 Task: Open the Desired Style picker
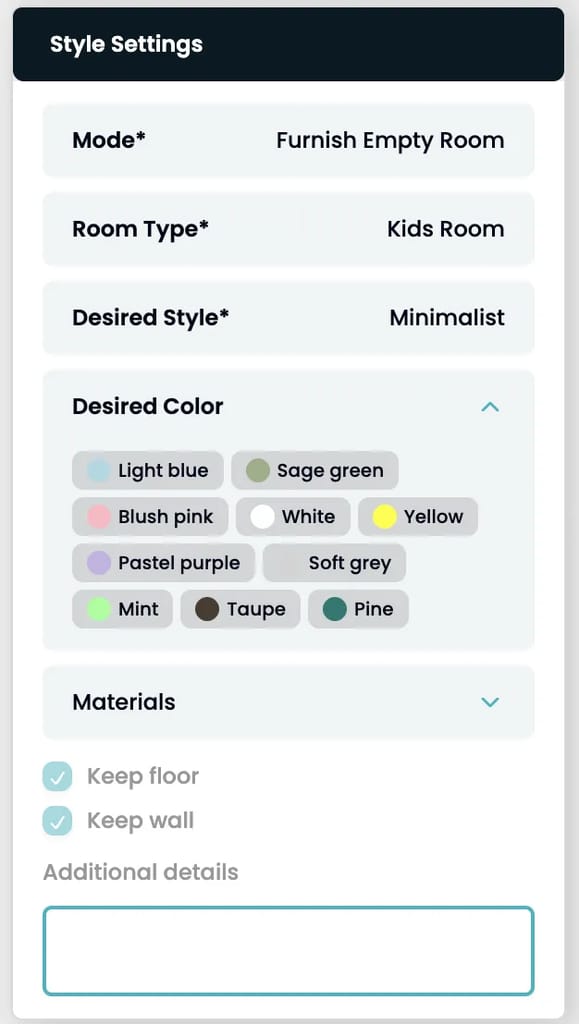289,318
